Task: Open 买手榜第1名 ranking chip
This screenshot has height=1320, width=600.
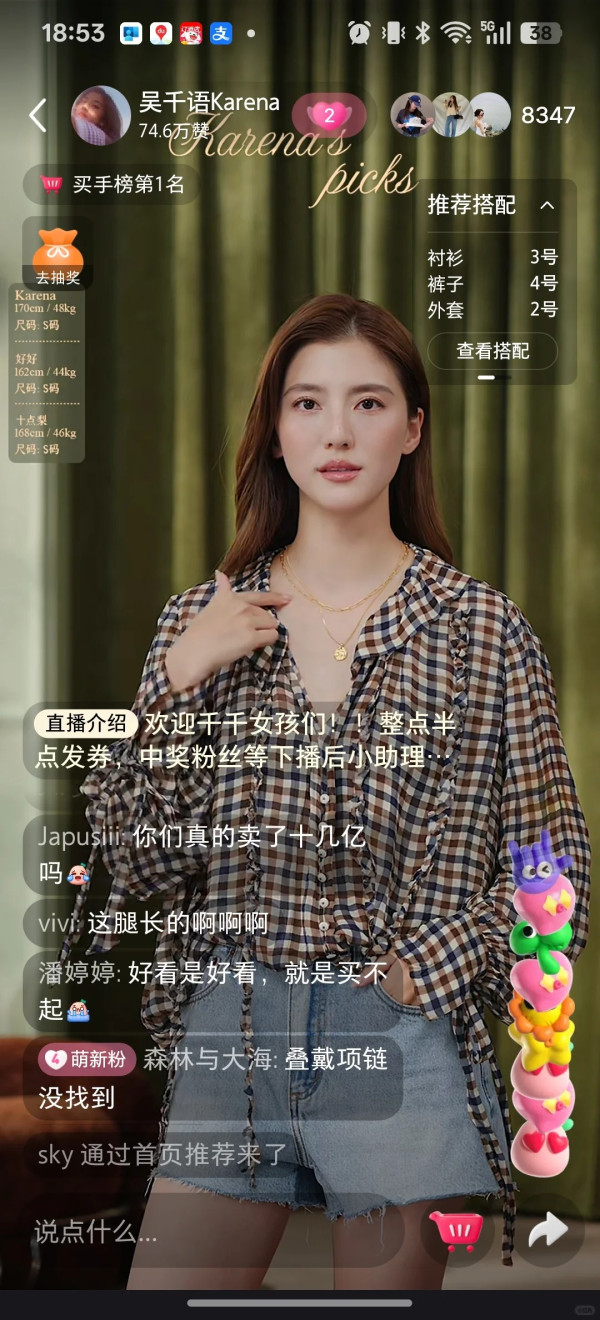Action: tap(113, 185)
